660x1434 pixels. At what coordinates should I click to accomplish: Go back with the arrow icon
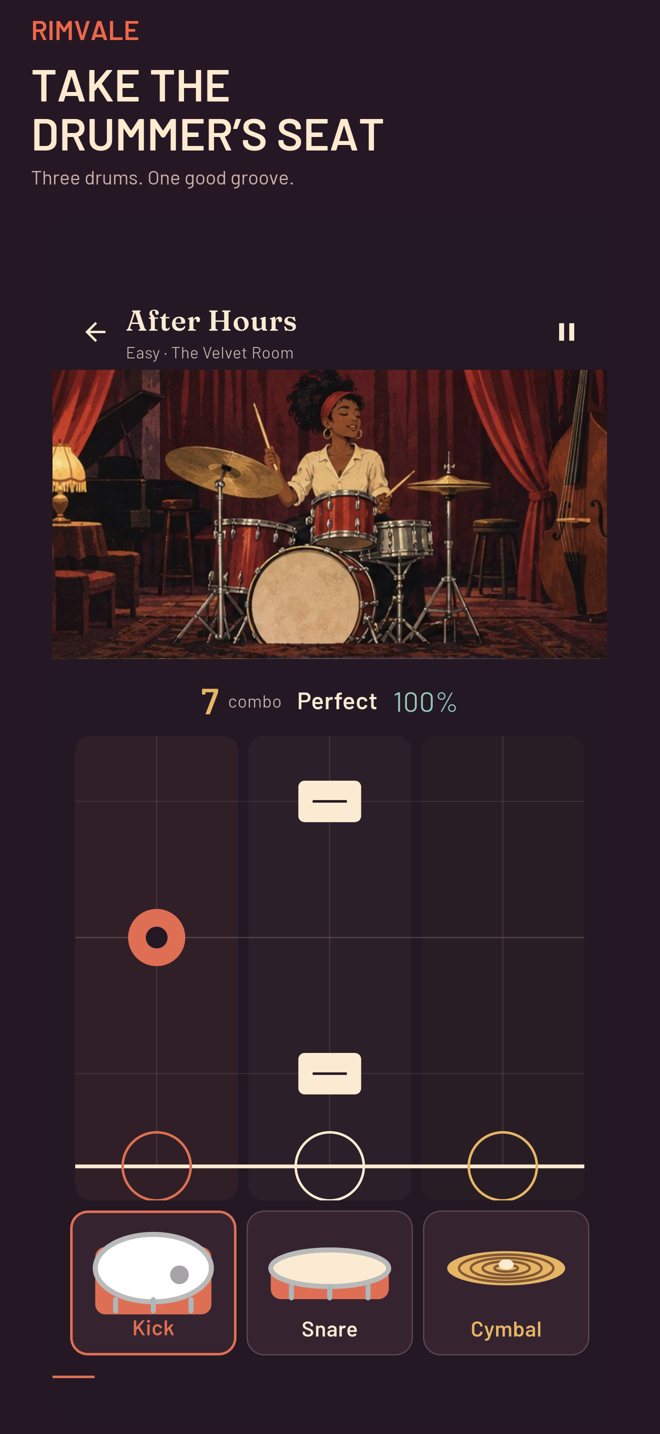click(x=95, y=332)
